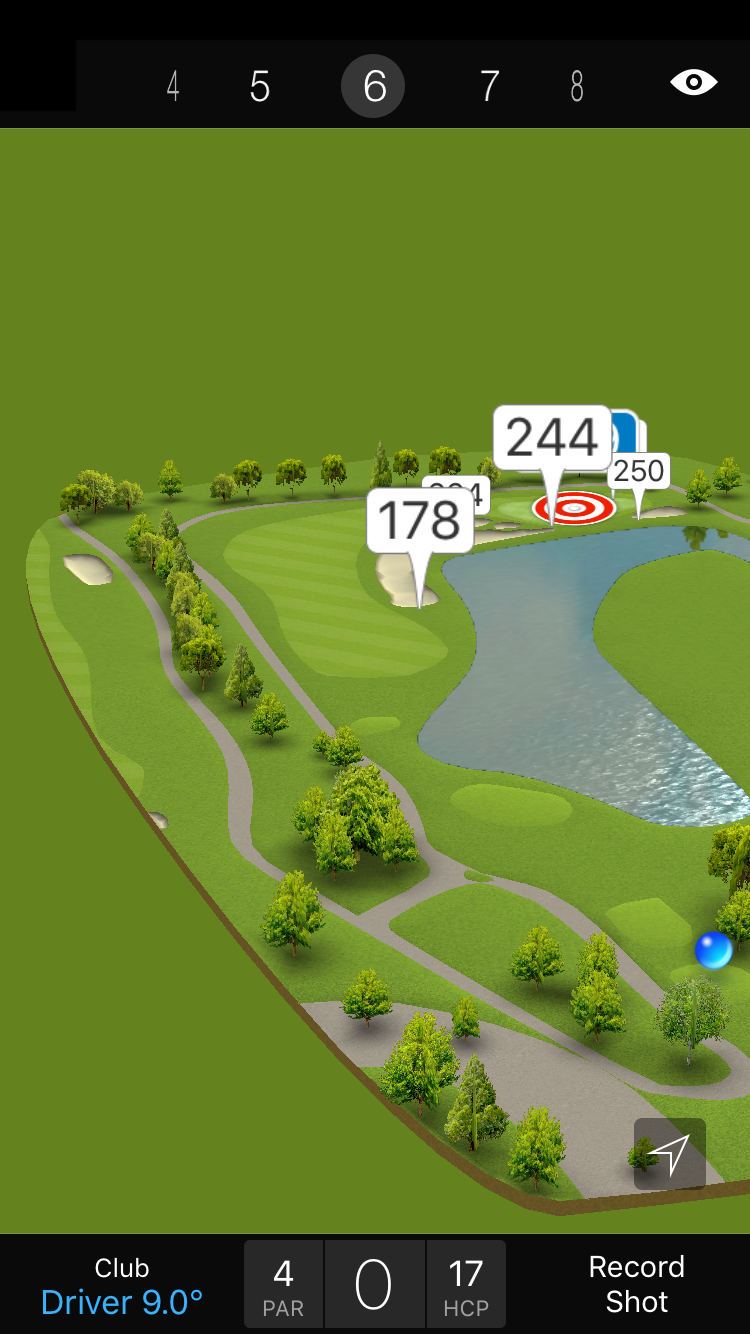Toggle the eye view icon
Screen dimensions: 750x1334
click(693, 82)
